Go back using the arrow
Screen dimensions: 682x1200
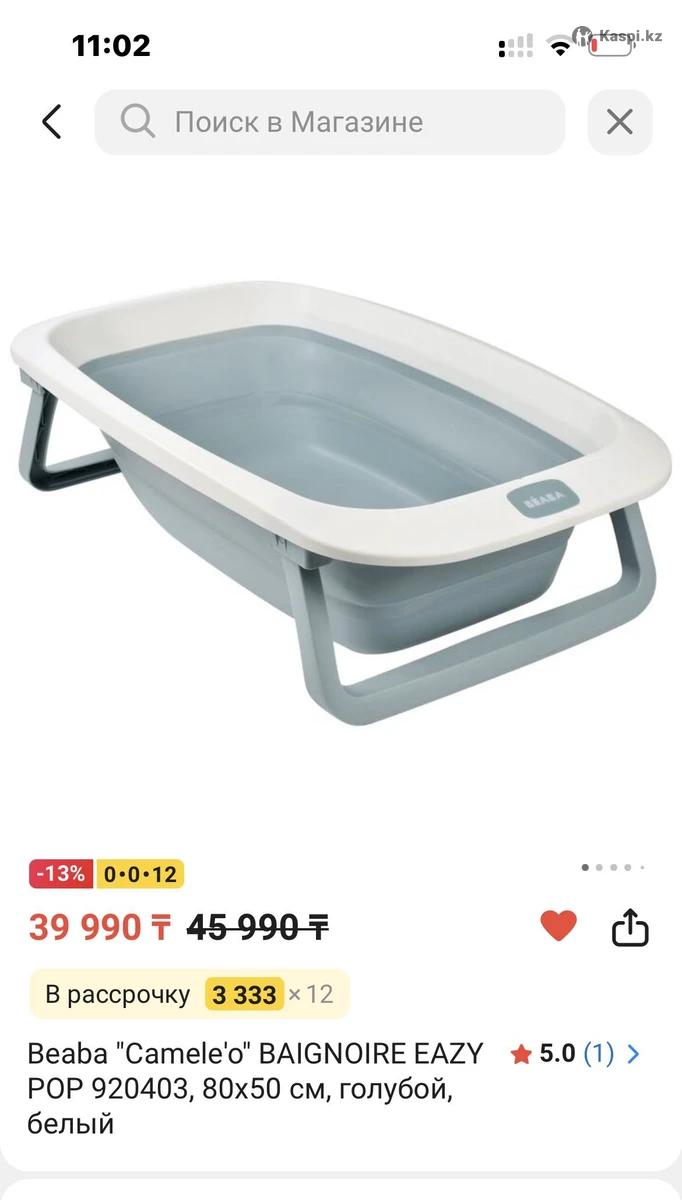click(52, 122)
